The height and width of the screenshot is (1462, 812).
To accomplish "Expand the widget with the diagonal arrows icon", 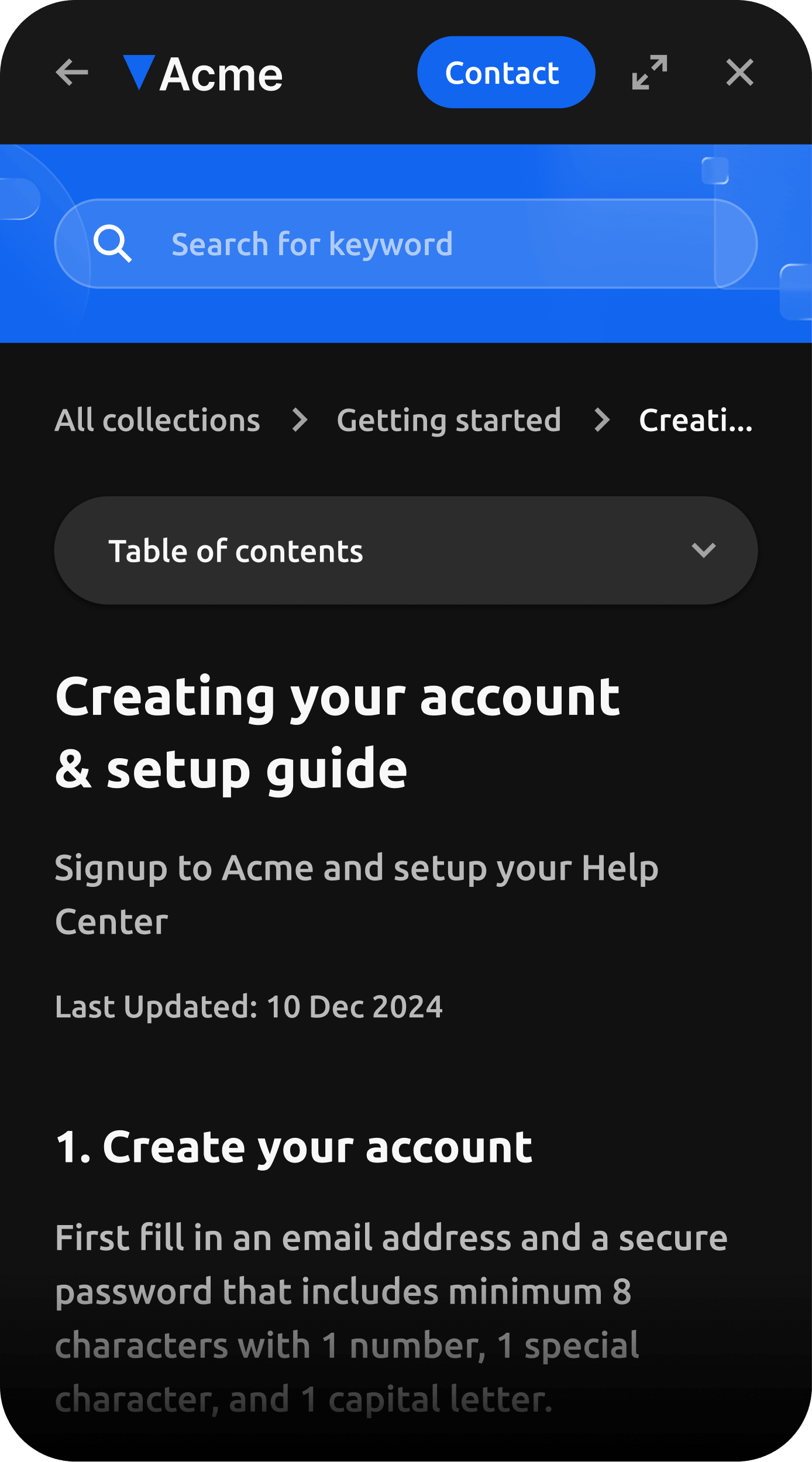I will (x=649, y=71).
